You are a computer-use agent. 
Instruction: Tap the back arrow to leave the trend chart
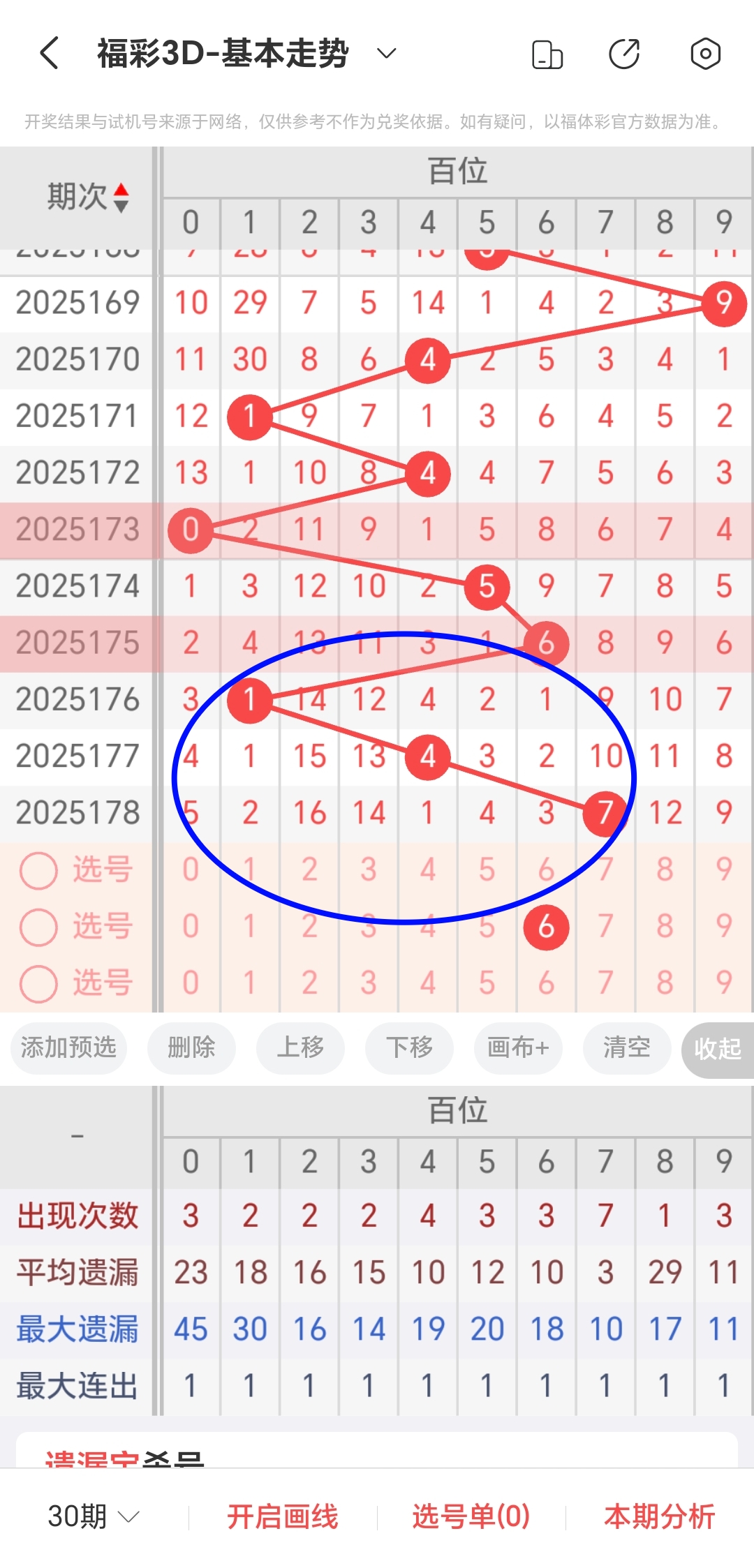[49, 52]
